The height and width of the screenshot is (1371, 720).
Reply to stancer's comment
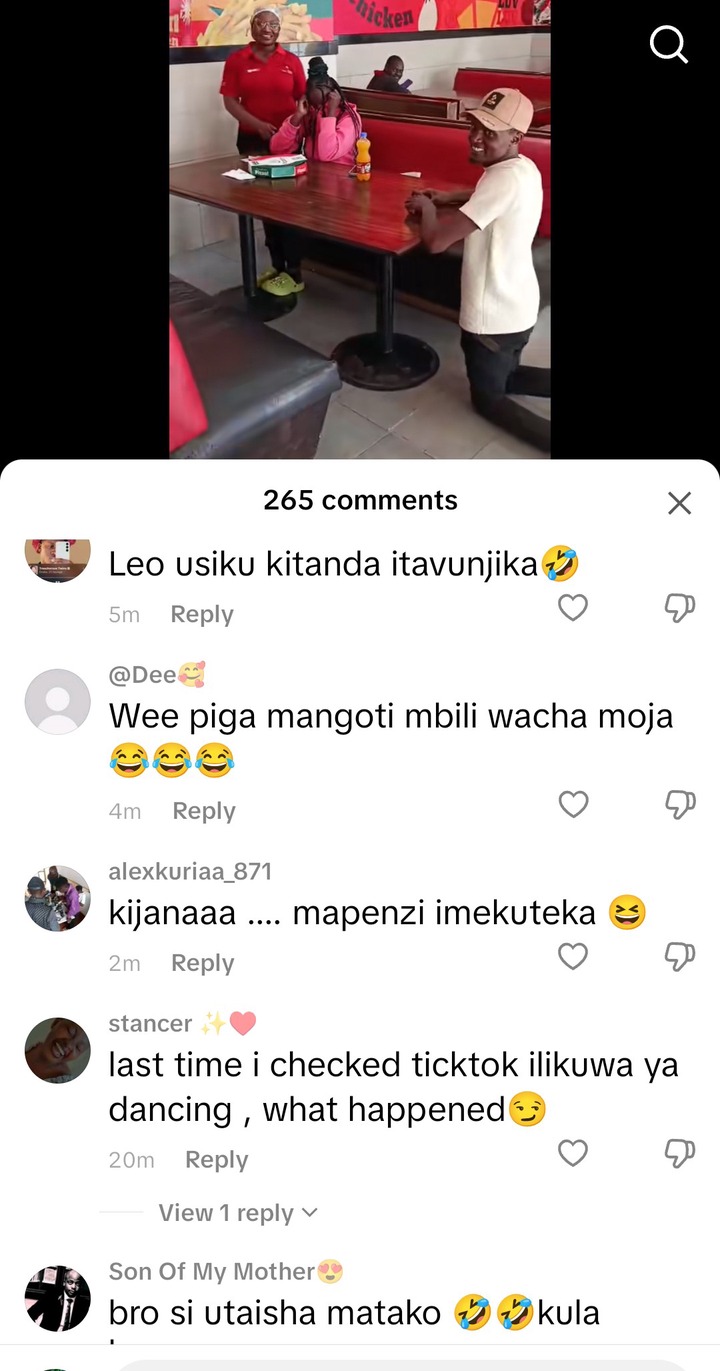(x=216, y=1160)
